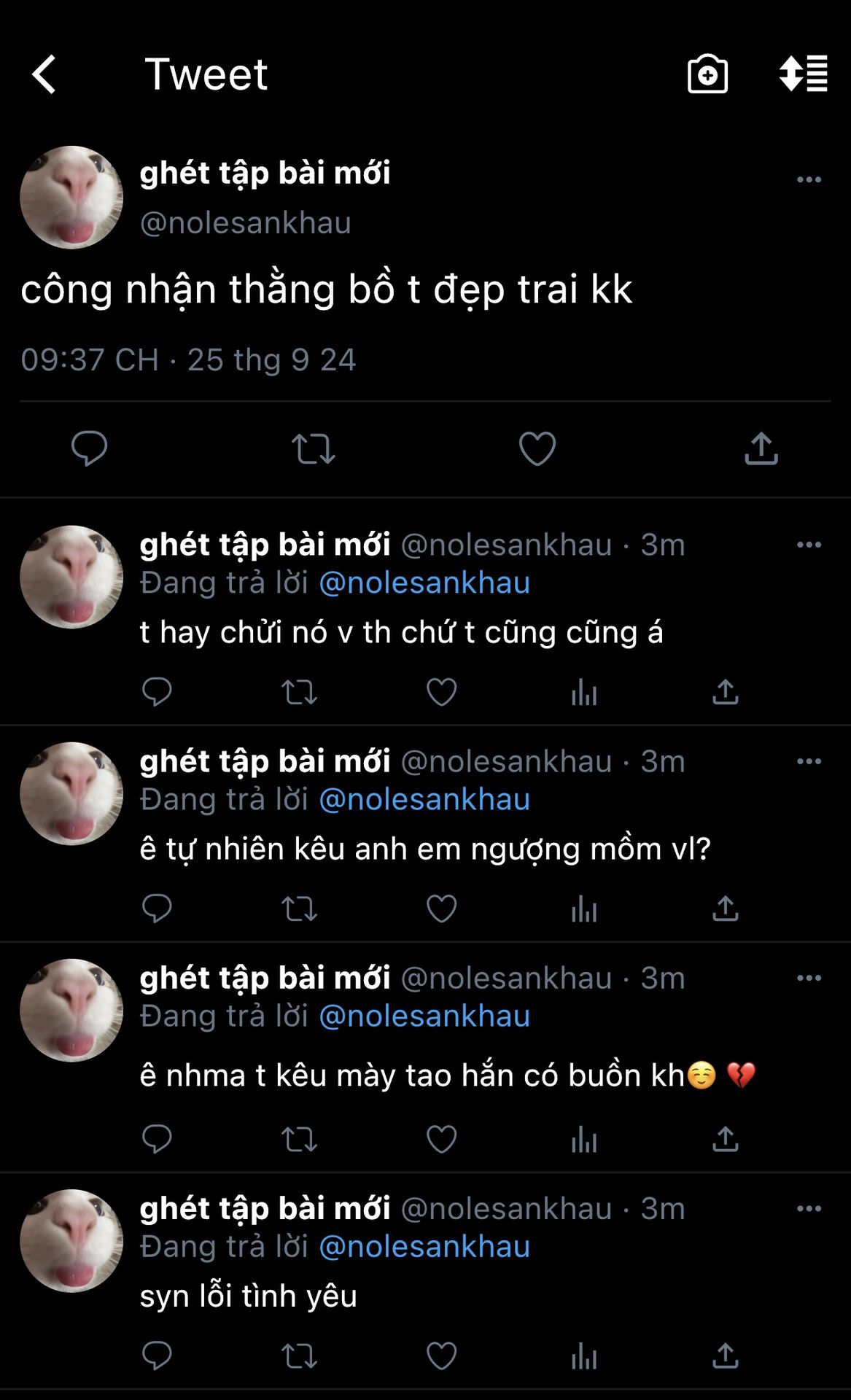Open the reply tweet "t hay chửi nó v th"
This screenshot has height=1400, width=851.
[401, 633]
